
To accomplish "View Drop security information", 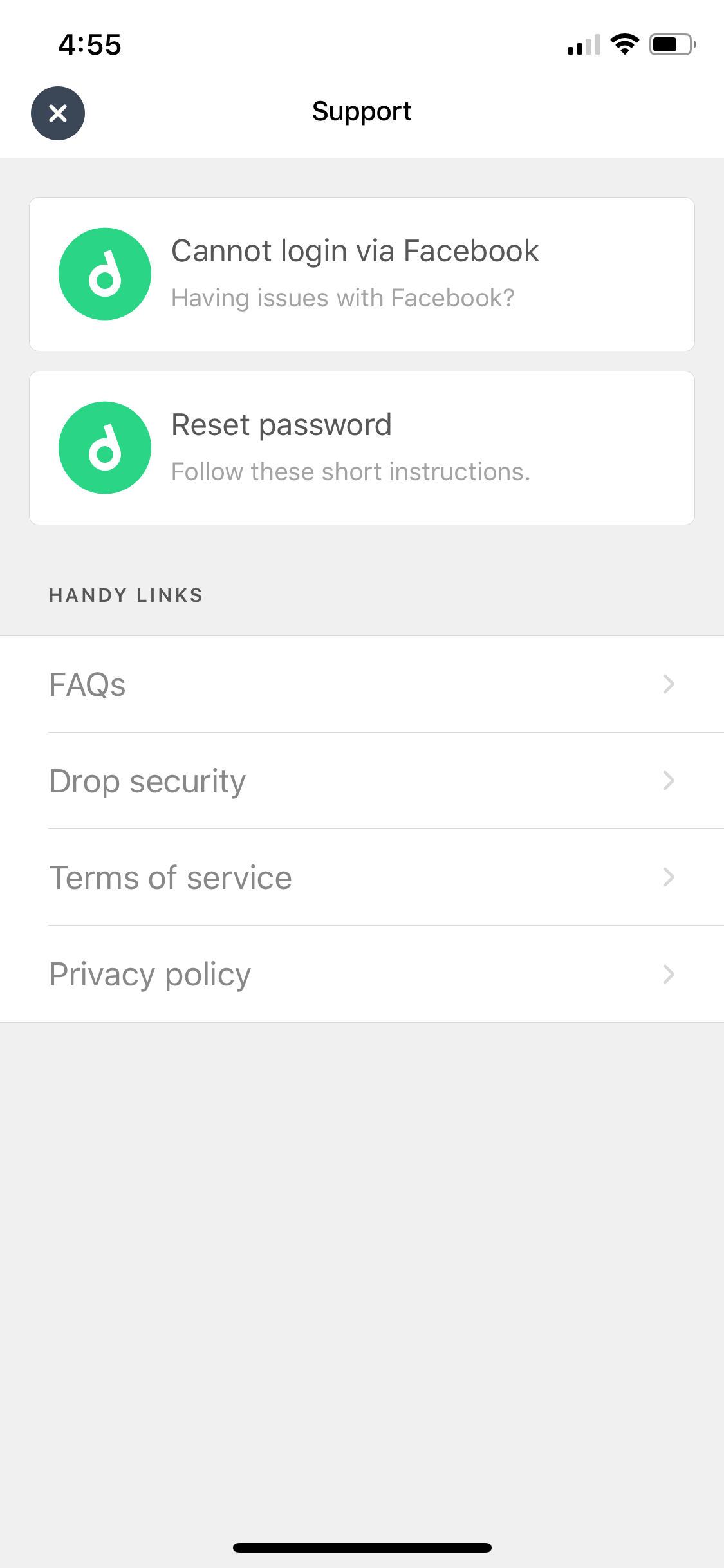I will pyautogui.click(x=362, y=781).
